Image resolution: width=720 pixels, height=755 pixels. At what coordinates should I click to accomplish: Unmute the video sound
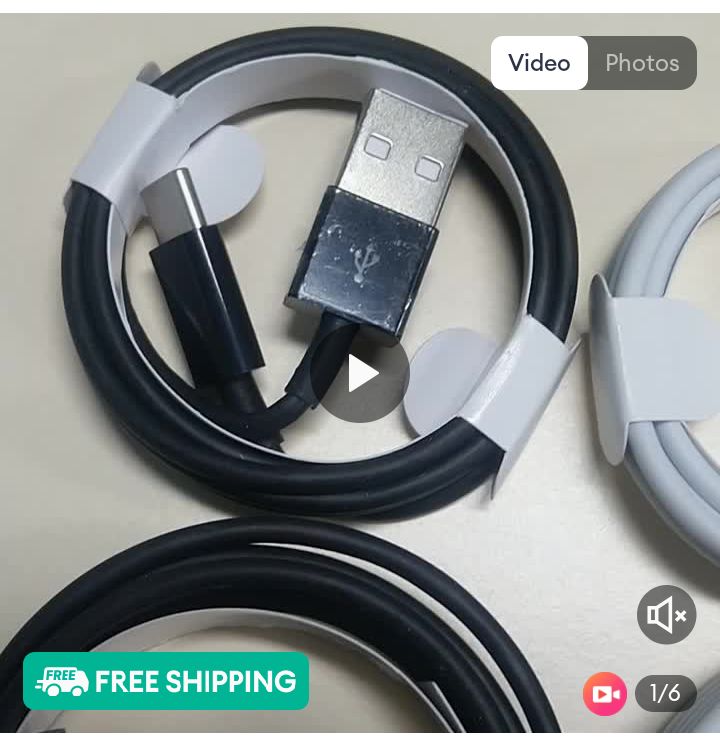point(666,614)
